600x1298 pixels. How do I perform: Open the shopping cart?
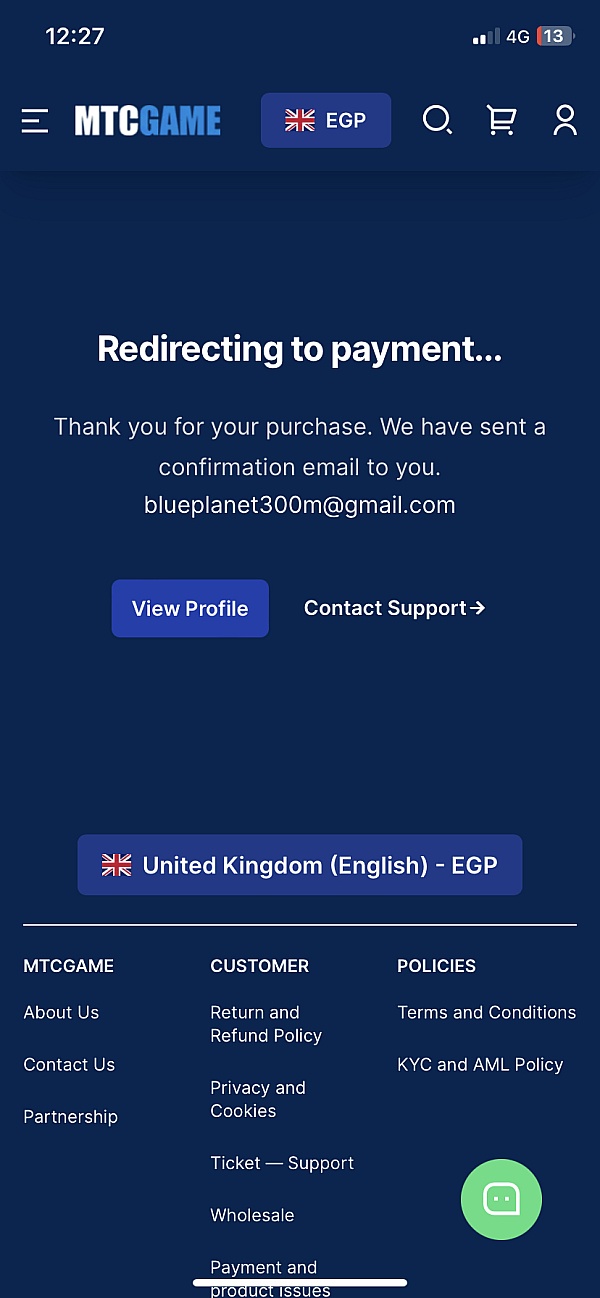[x=501, y=121]
